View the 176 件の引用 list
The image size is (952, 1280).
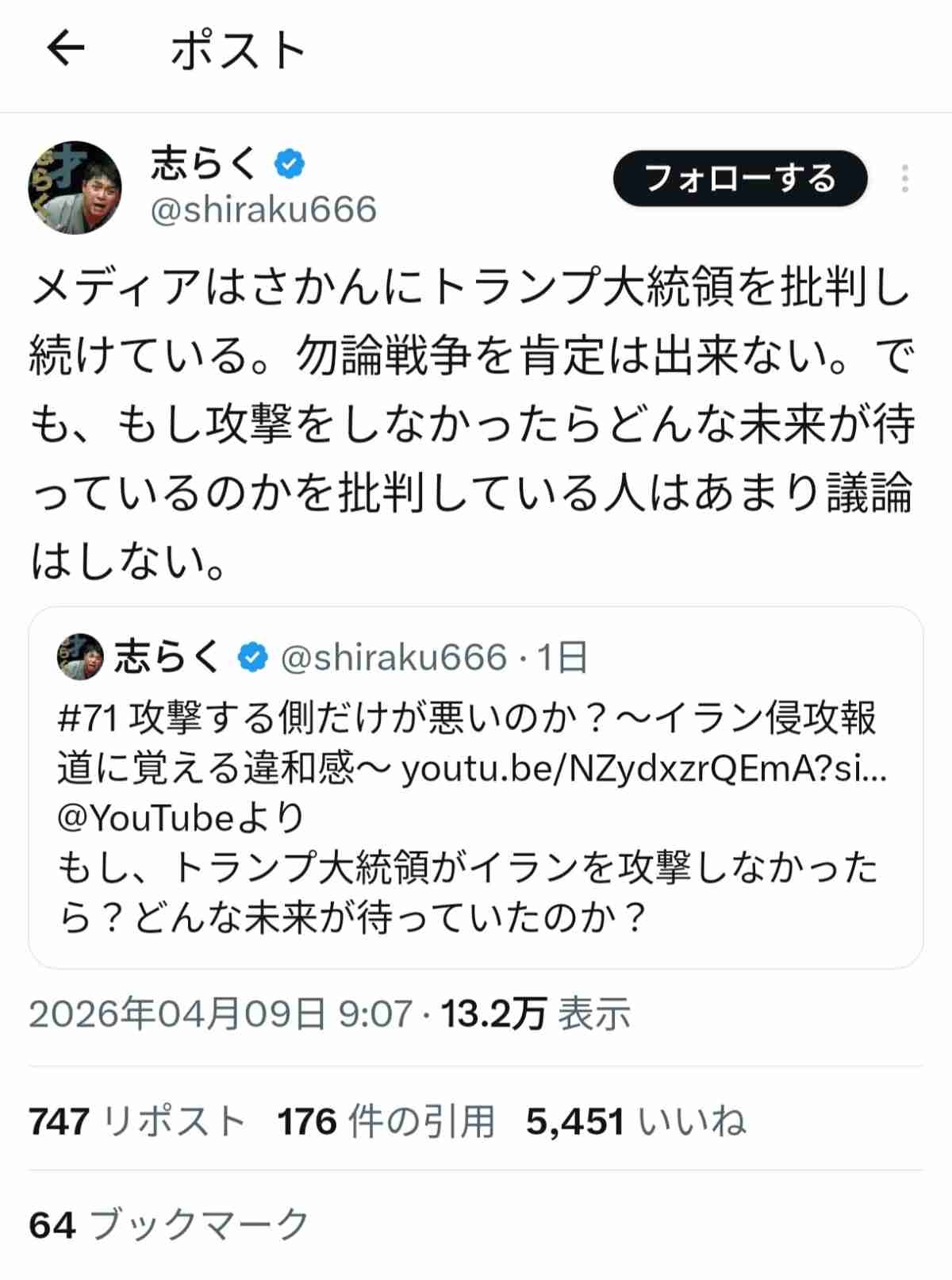[x=386, y=1122]
